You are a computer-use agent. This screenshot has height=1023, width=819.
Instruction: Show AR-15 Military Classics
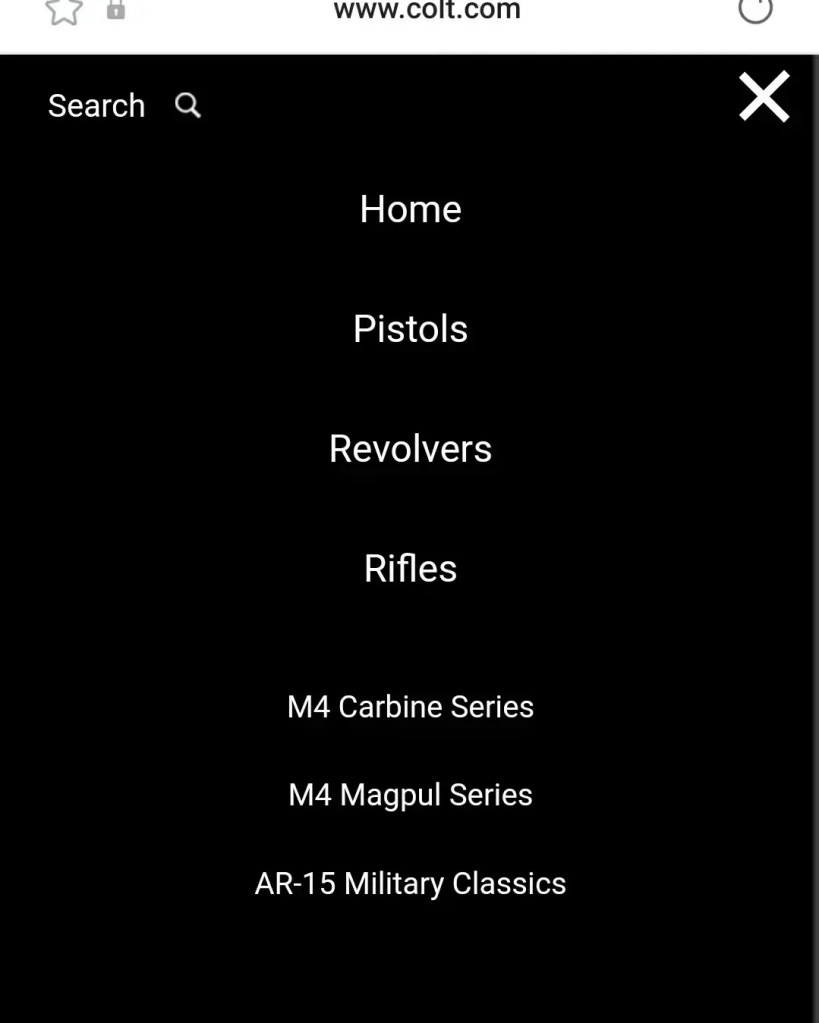(x=410, y=884)
